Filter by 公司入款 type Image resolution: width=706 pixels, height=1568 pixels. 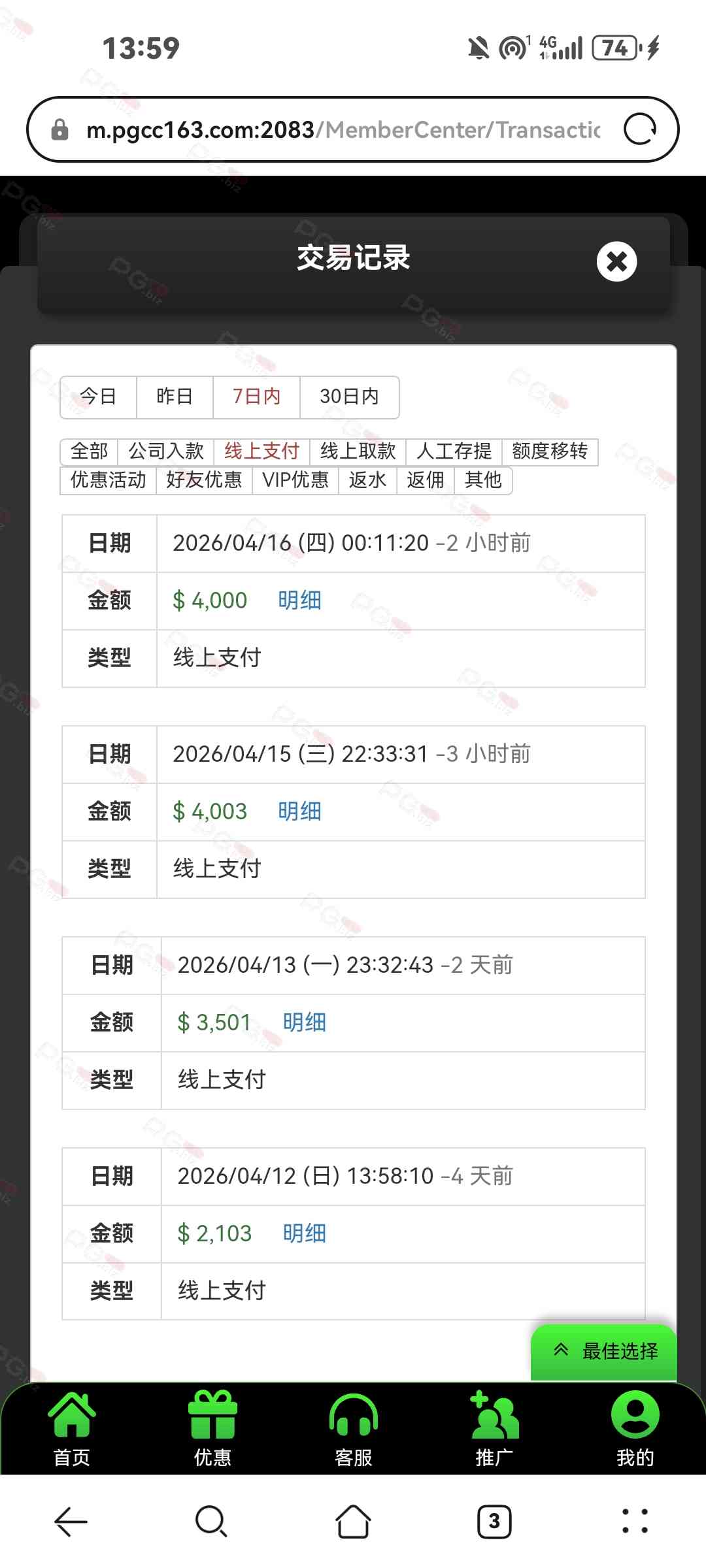coord(166,451)
